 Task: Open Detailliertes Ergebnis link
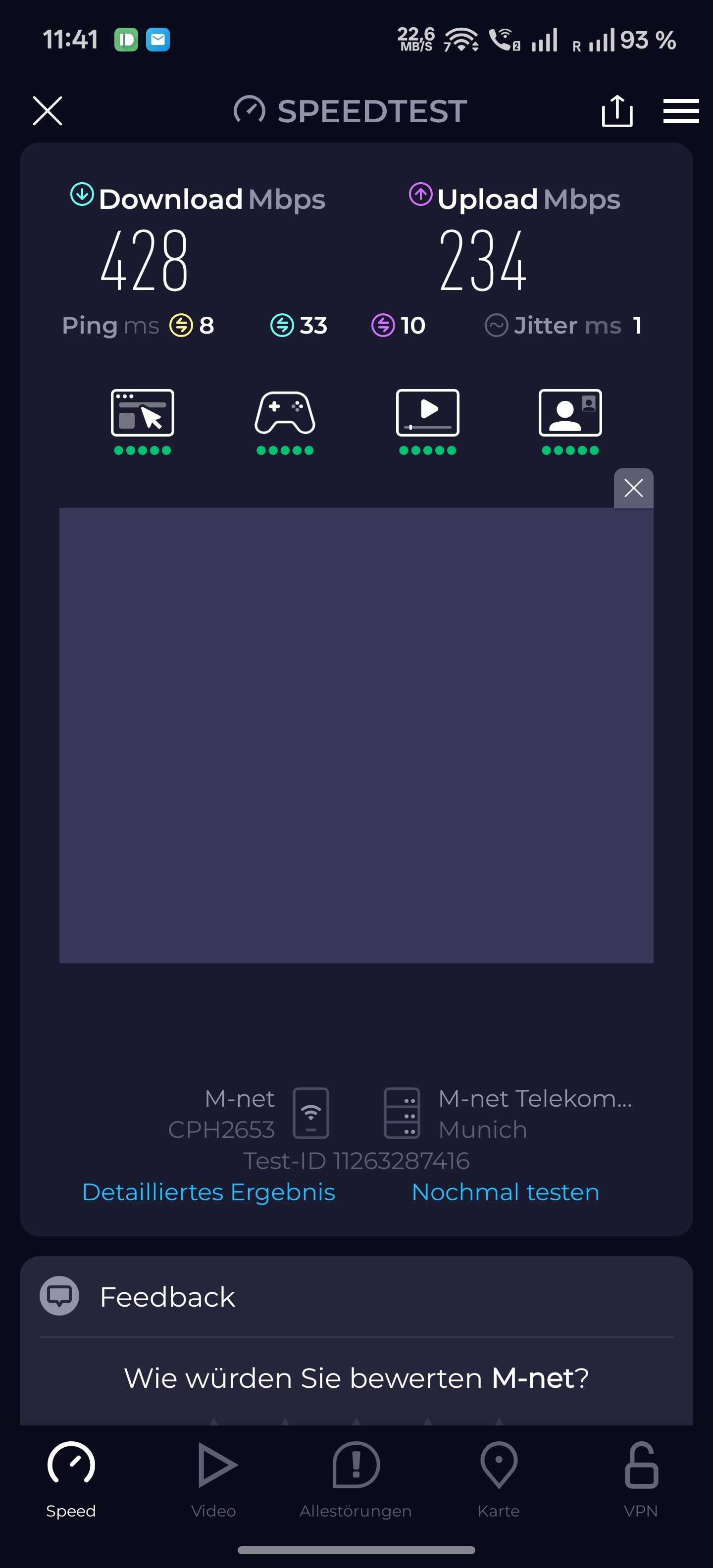pyautogui.click(x=208, y=1192)
